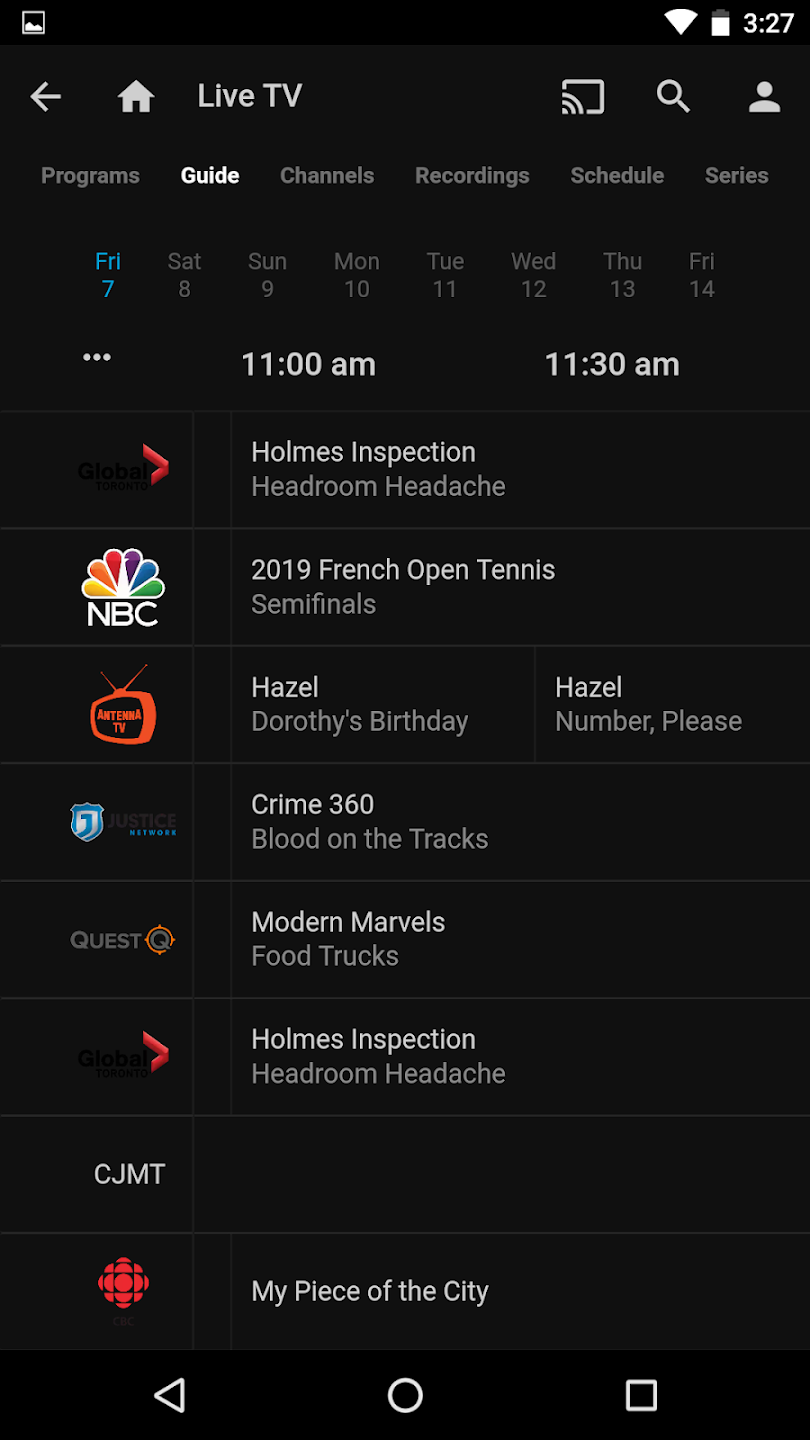The height and width of the screenshot is (1440, 810).
Task: Open My Piece of the City program
Action: (x=520, y=1291)
